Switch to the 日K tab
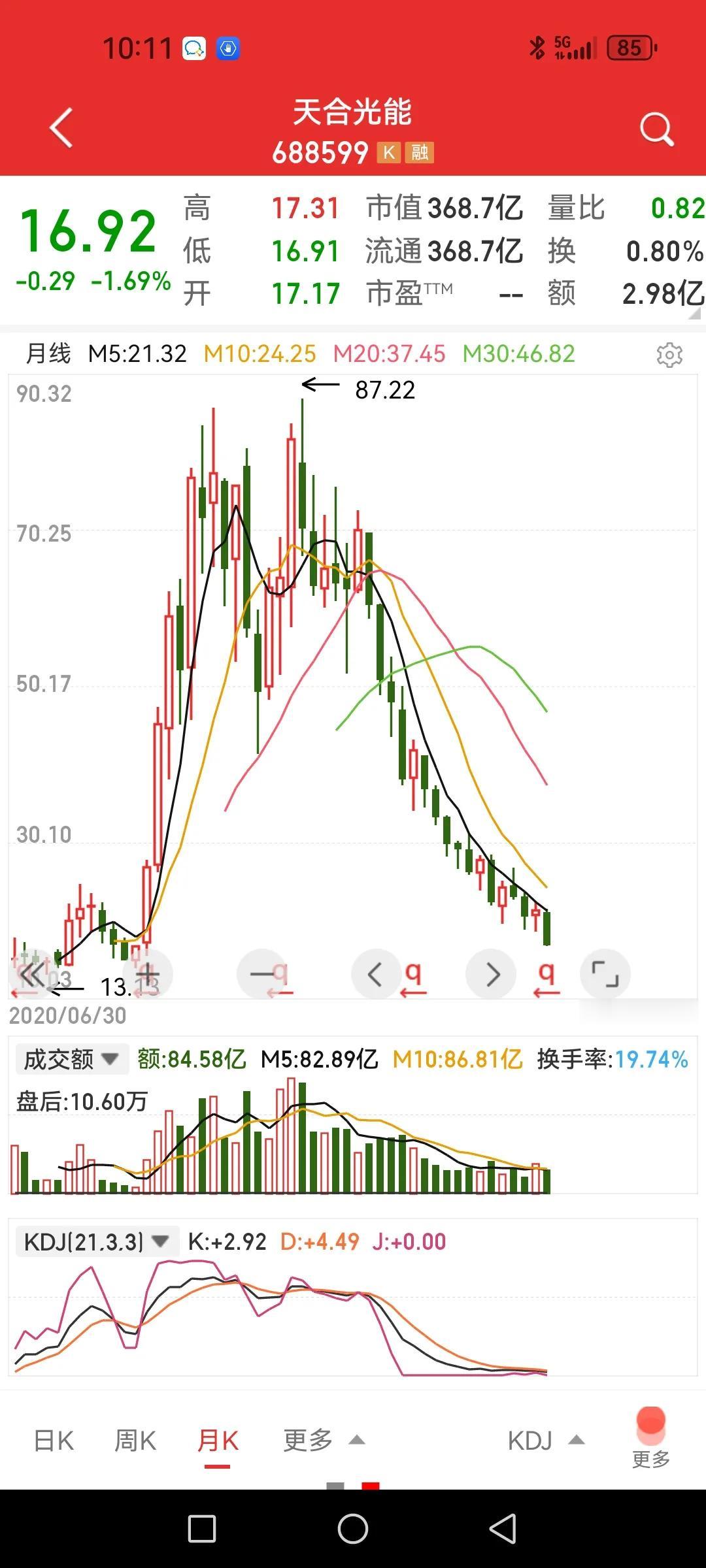The height and width of the screenshot is (1568, 706). 54,1440
